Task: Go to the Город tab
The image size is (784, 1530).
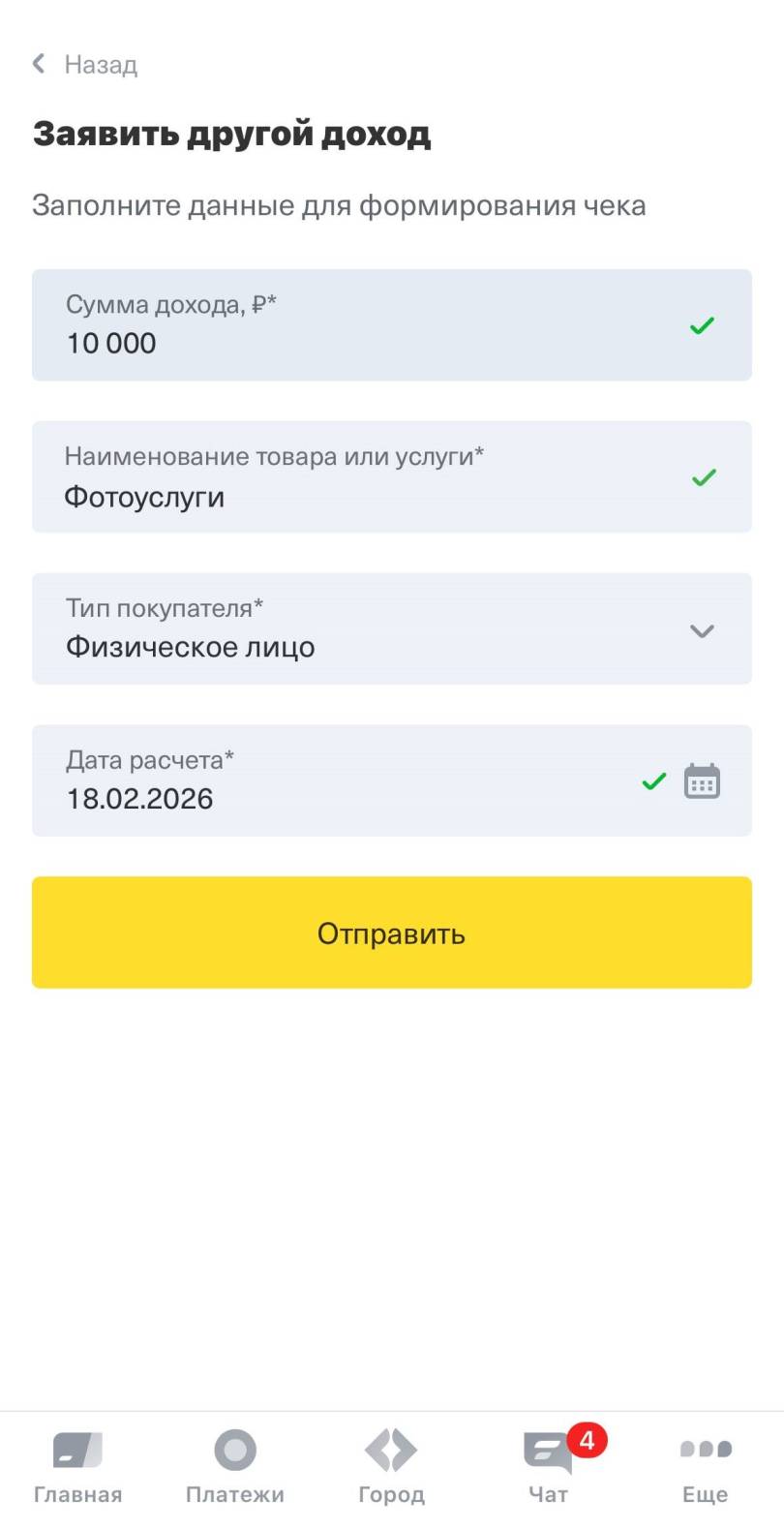Action: (391, 1467)
